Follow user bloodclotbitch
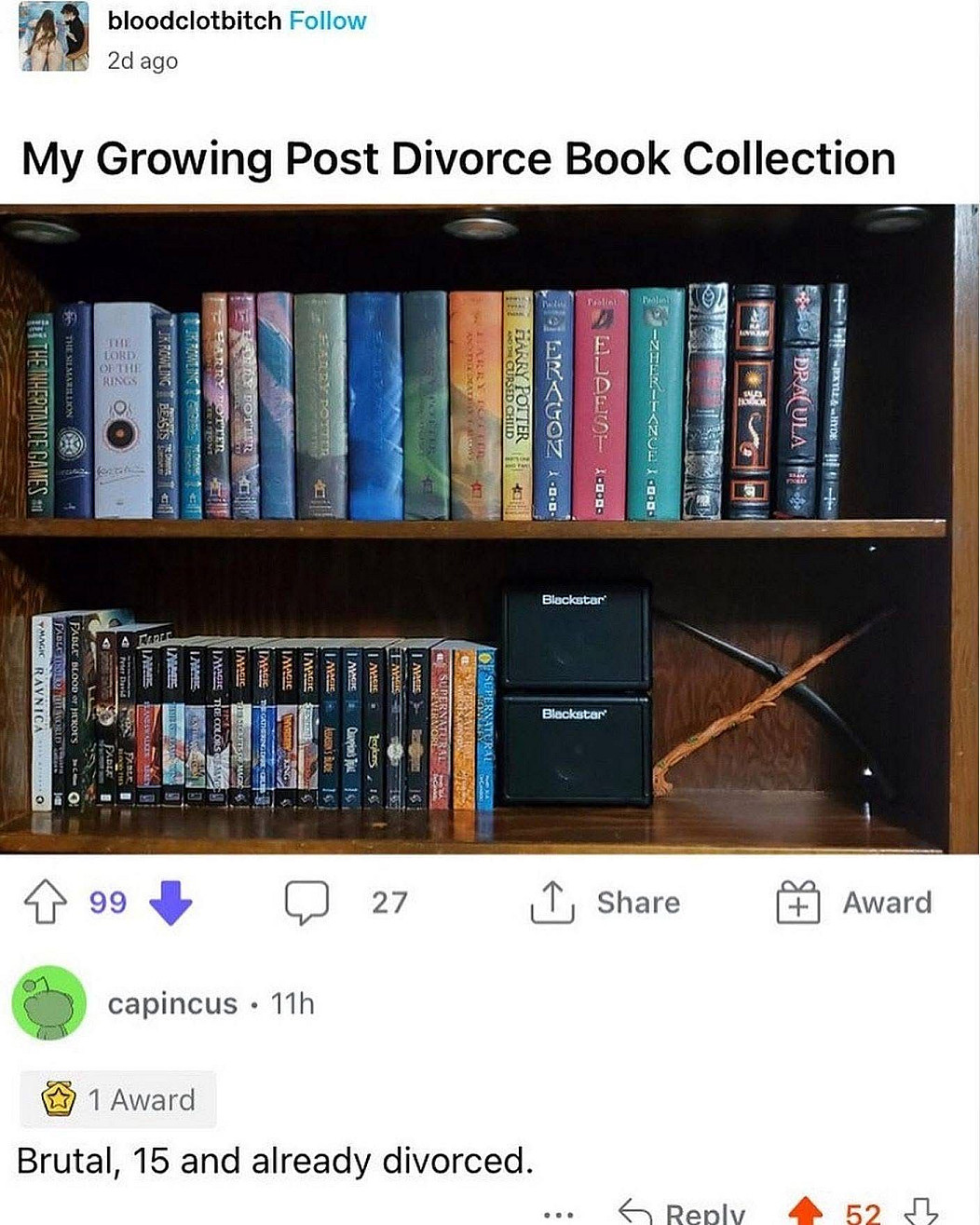 point(327,20)
